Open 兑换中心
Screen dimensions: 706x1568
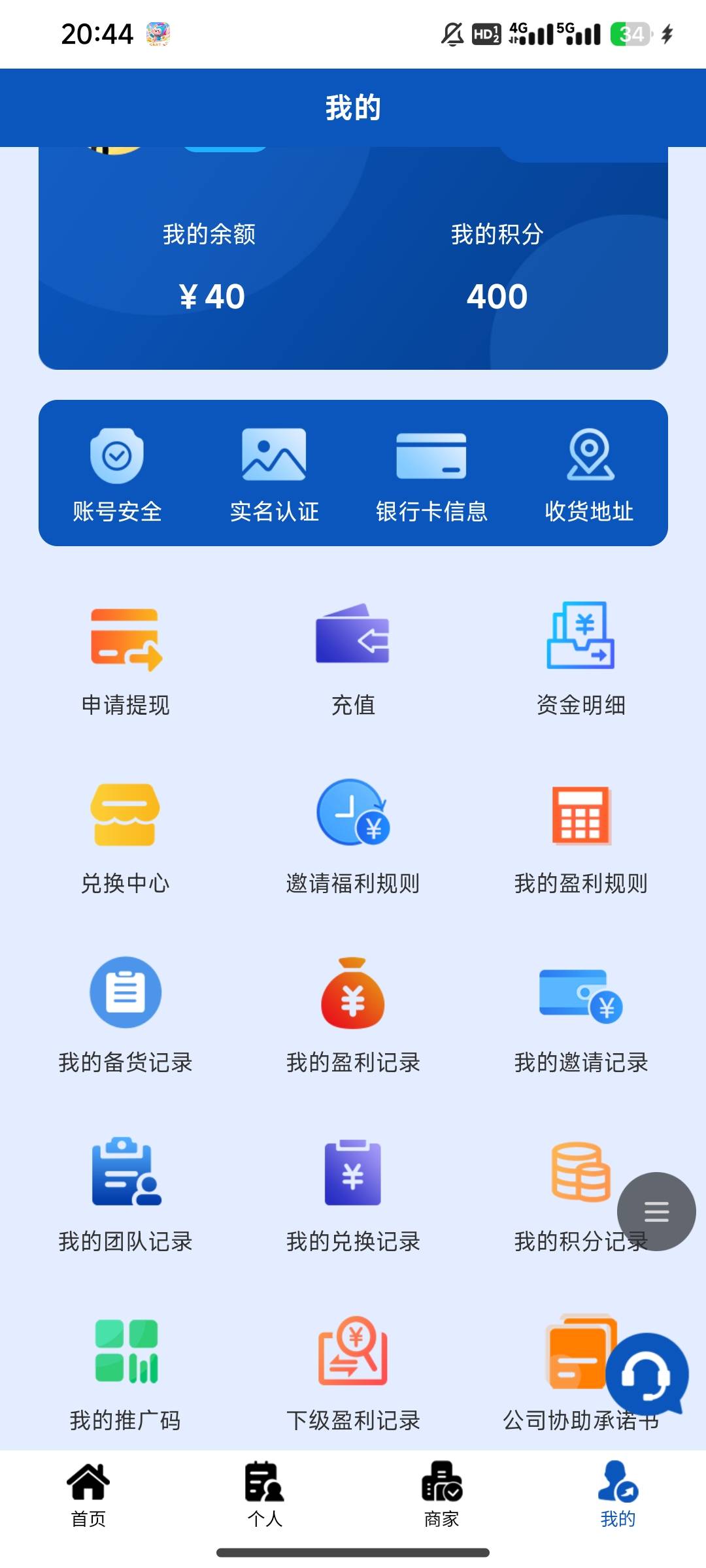[x=126, y=838]
